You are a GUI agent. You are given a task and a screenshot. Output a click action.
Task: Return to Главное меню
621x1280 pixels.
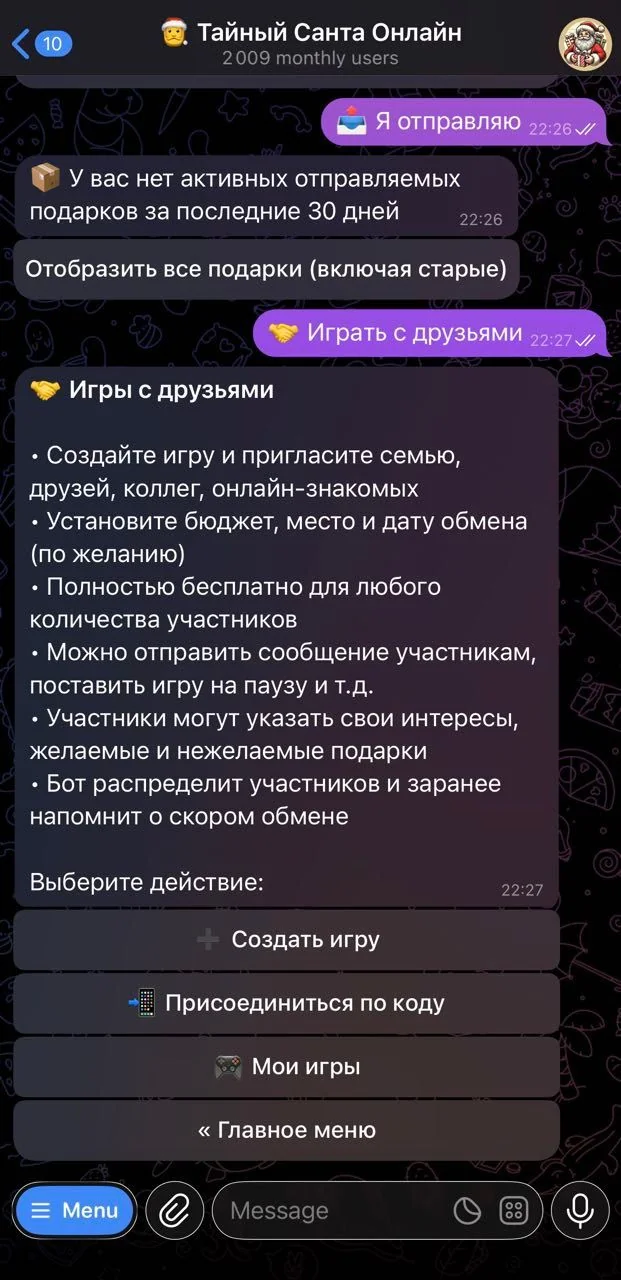[287, 1130]
